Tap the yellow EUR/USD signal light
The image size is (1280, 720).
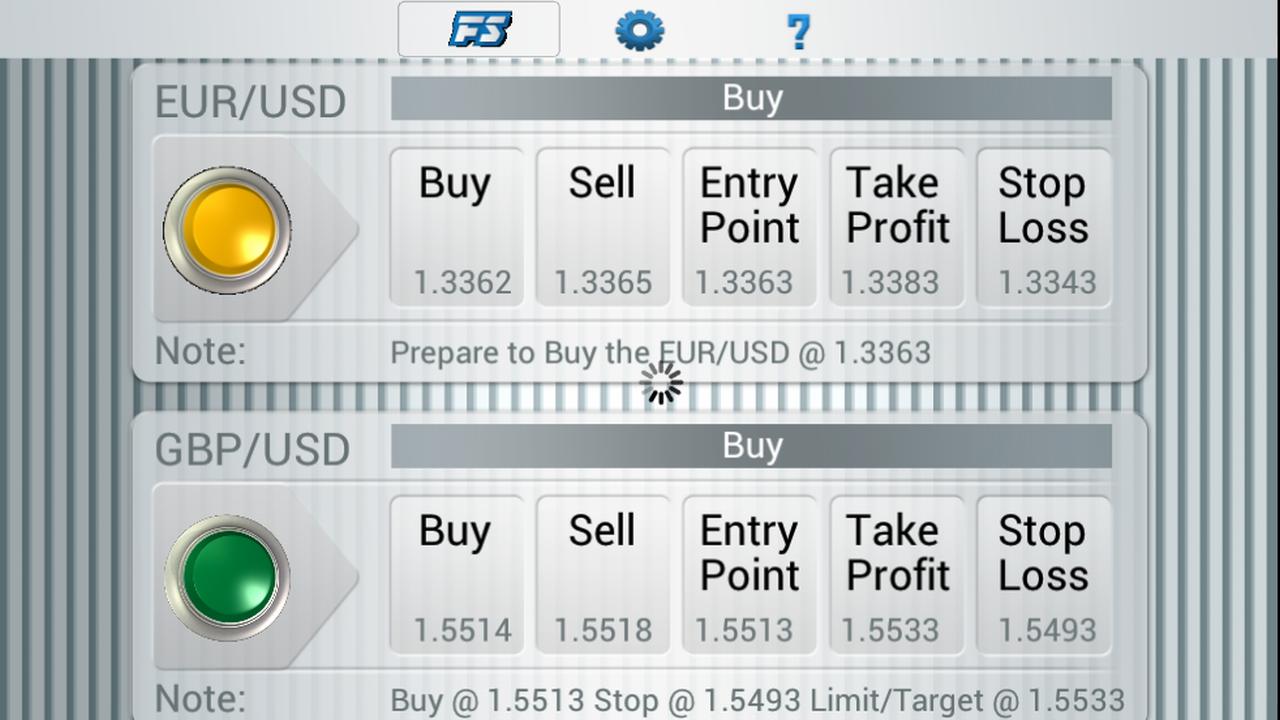point(228,230)
